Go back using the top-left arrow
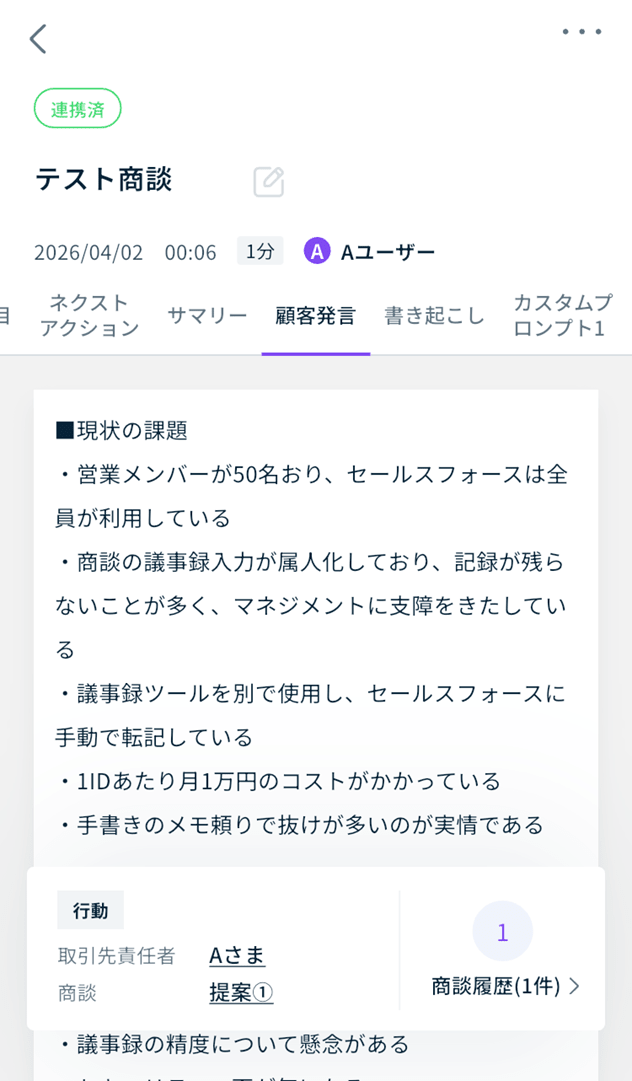 (38, 39)
